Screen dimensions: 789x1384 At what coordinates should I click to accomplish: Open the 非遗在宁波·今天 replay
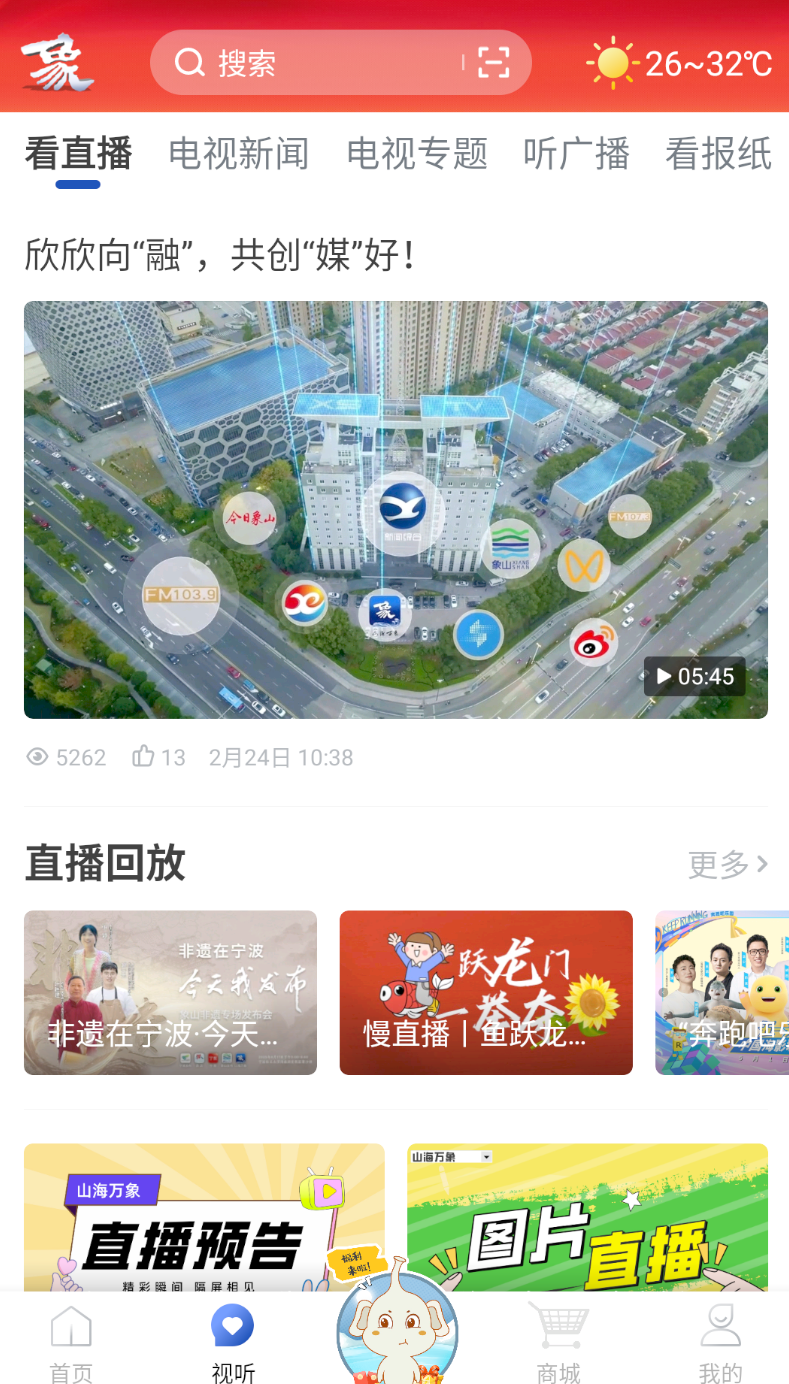tap(170, 993)
